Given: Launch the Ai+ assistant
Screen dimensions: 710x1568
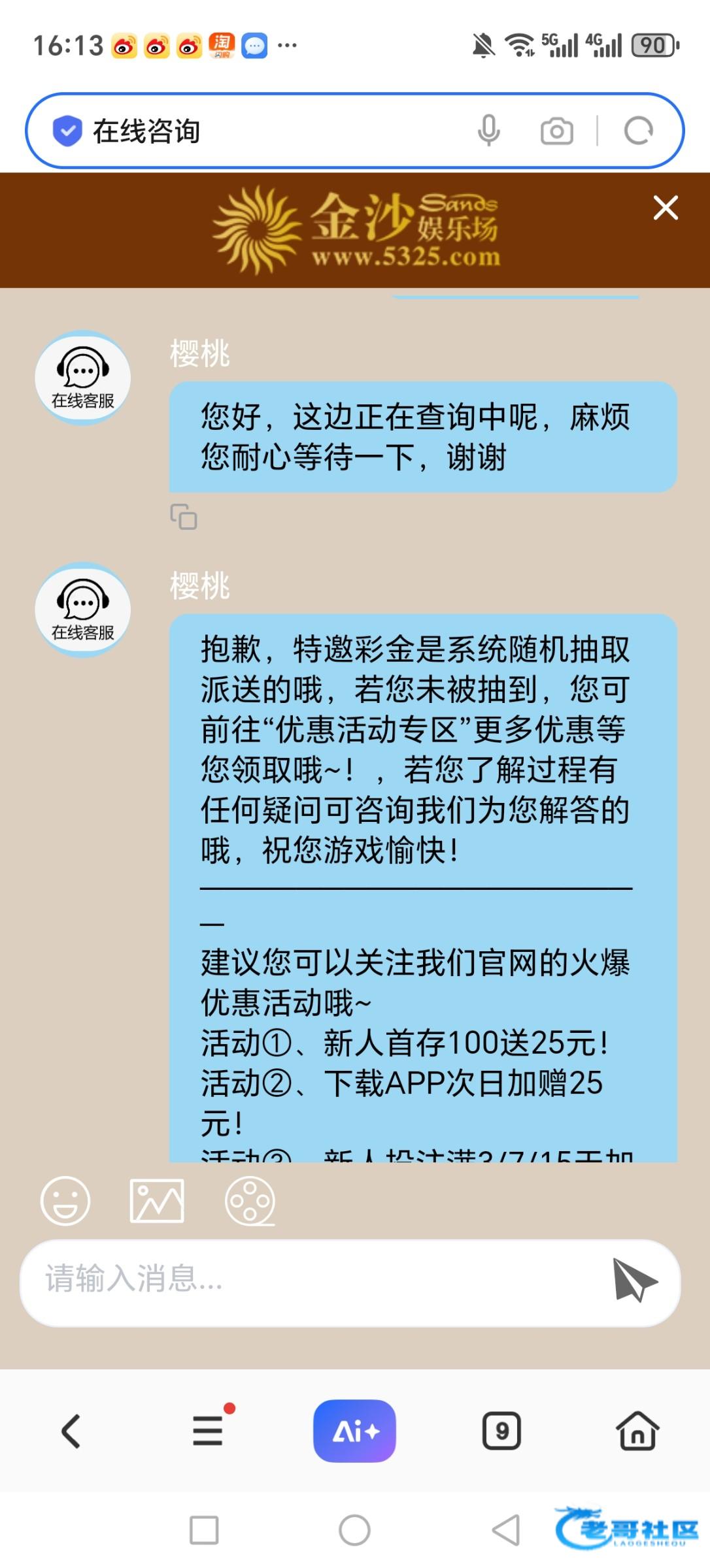Looking at the screenshot, I should pos(354,1431).
